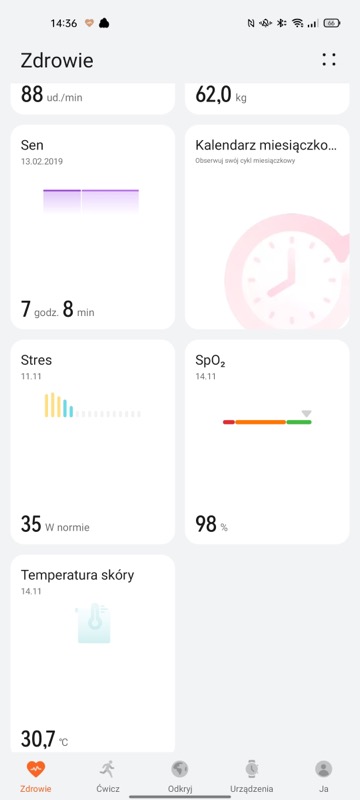The width and height of the screenshot is (360, 800).
Task: Open the Kalendarz miesiączkowy card
Action: coord(267,227)
